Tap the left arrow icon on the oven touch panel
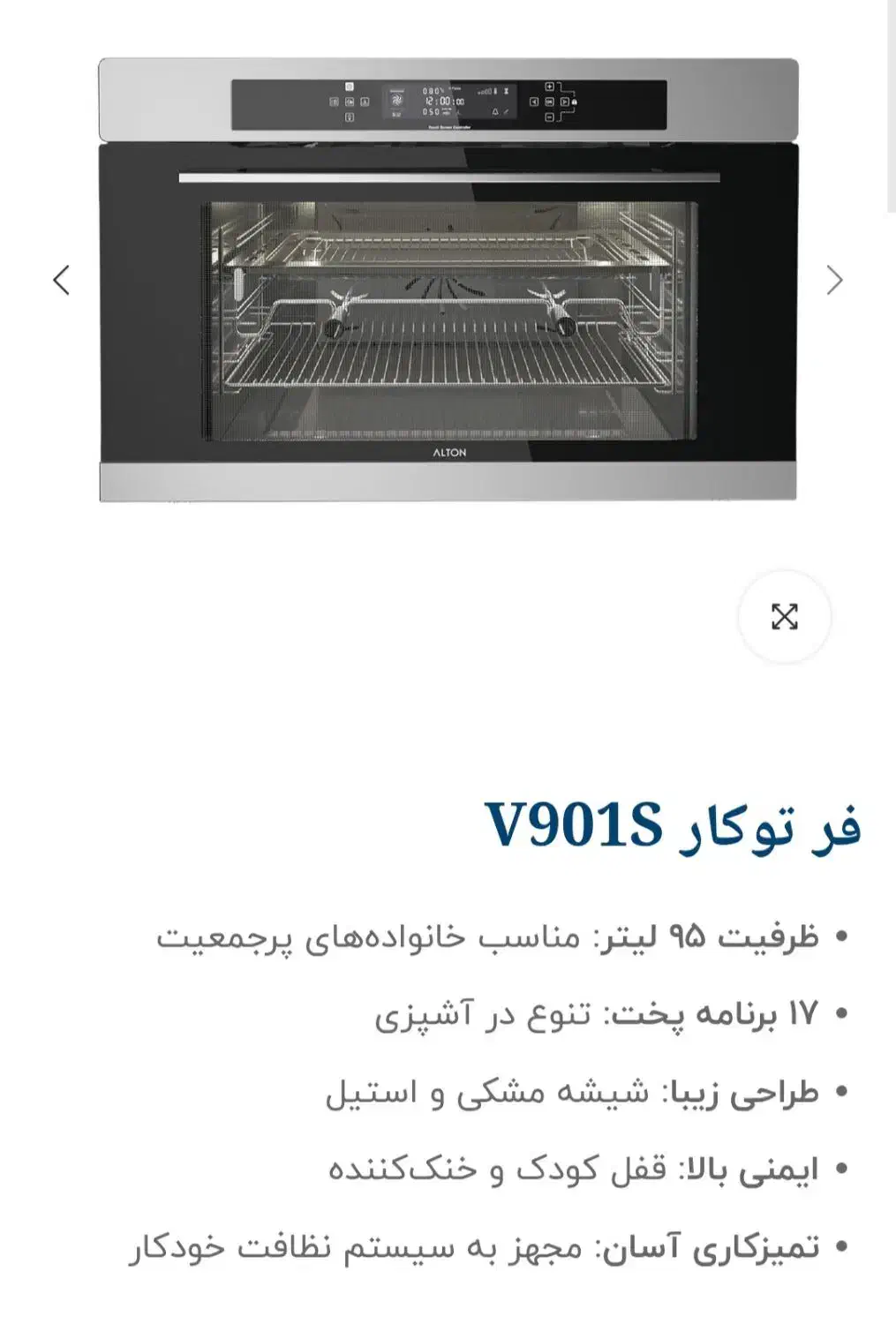 pos(533,101)
